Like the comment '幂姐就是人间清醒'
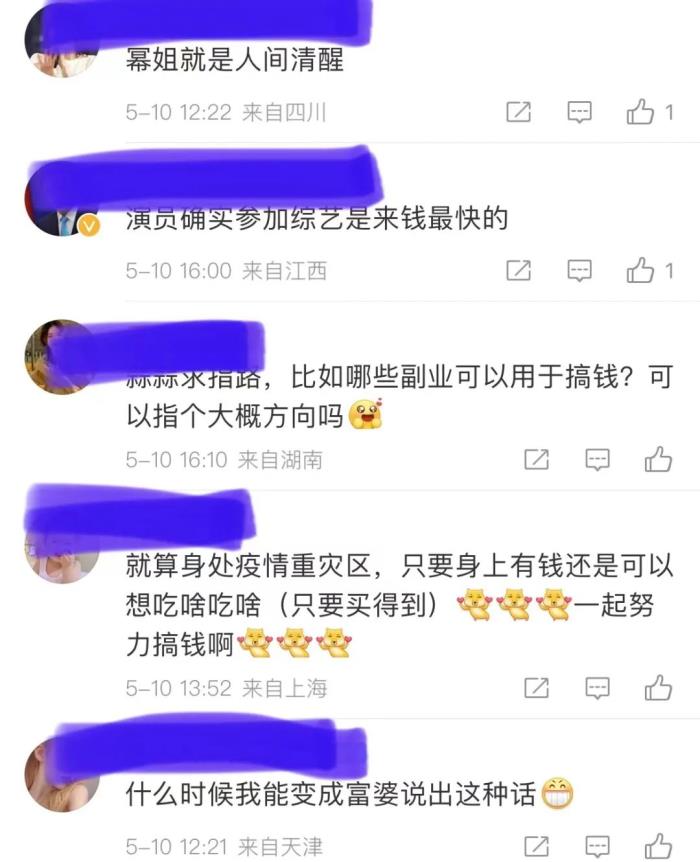The height and width of the screenshot is (862, 700). point(641,112)
